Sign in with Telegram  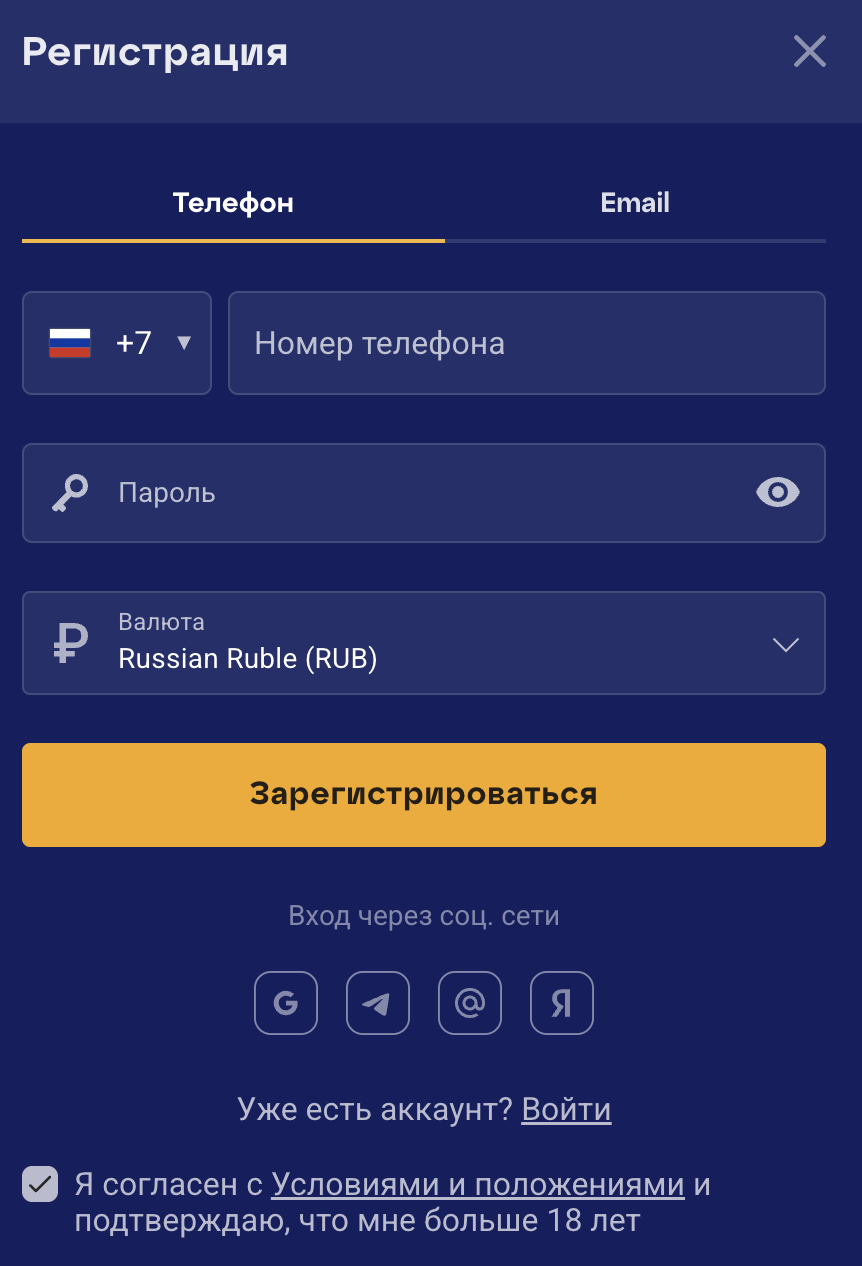(x=378, y=1002)
